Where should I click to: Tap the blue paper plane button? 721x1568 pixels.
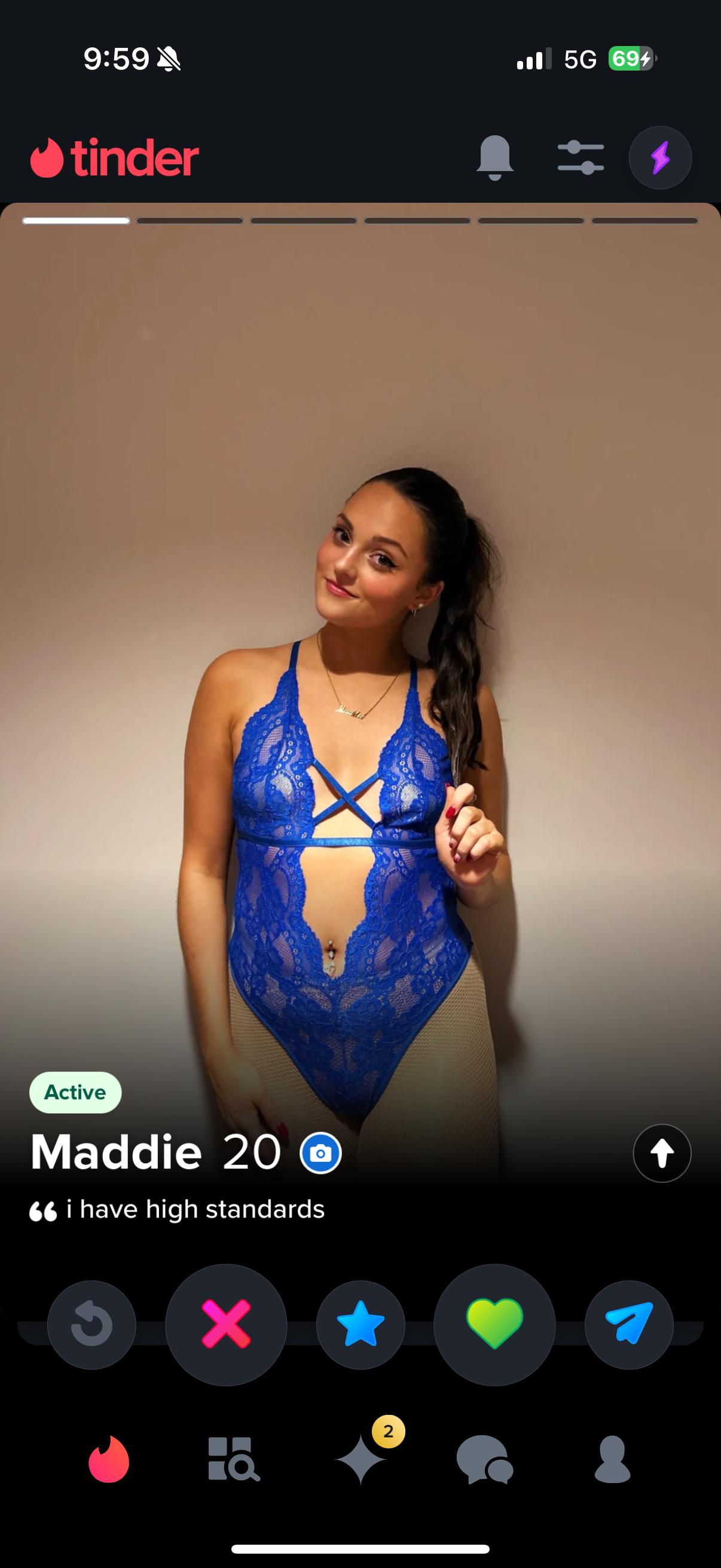point(628,1325)
